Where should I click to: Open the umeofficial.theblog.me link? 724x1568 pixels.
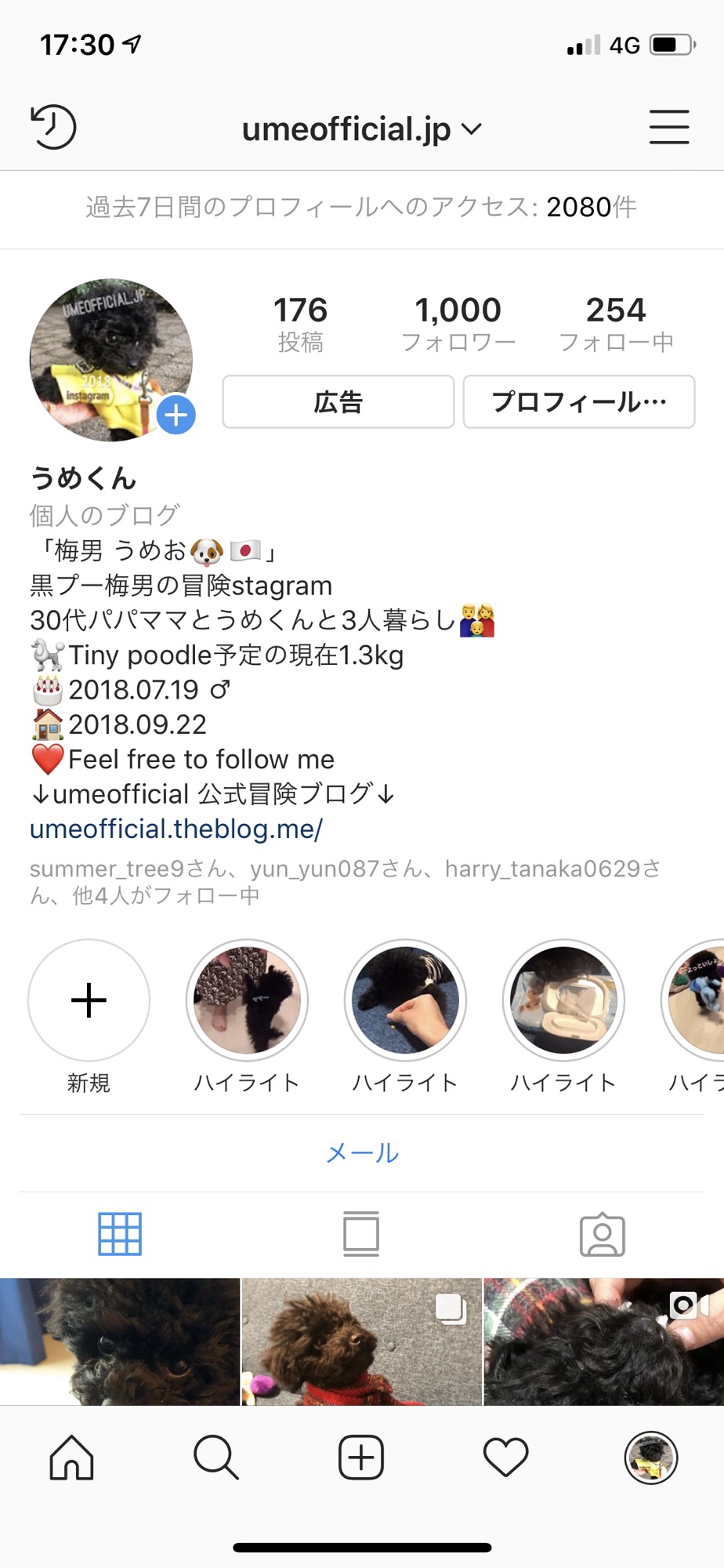[176, 829]
